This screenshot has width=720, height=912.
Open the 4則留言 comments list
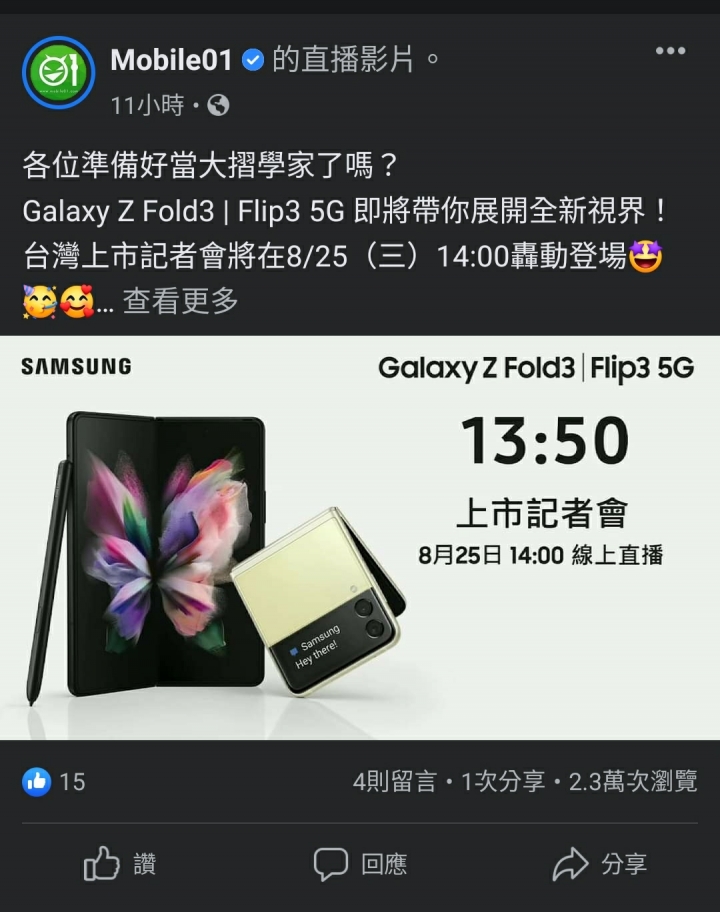(x=394, y=782)
